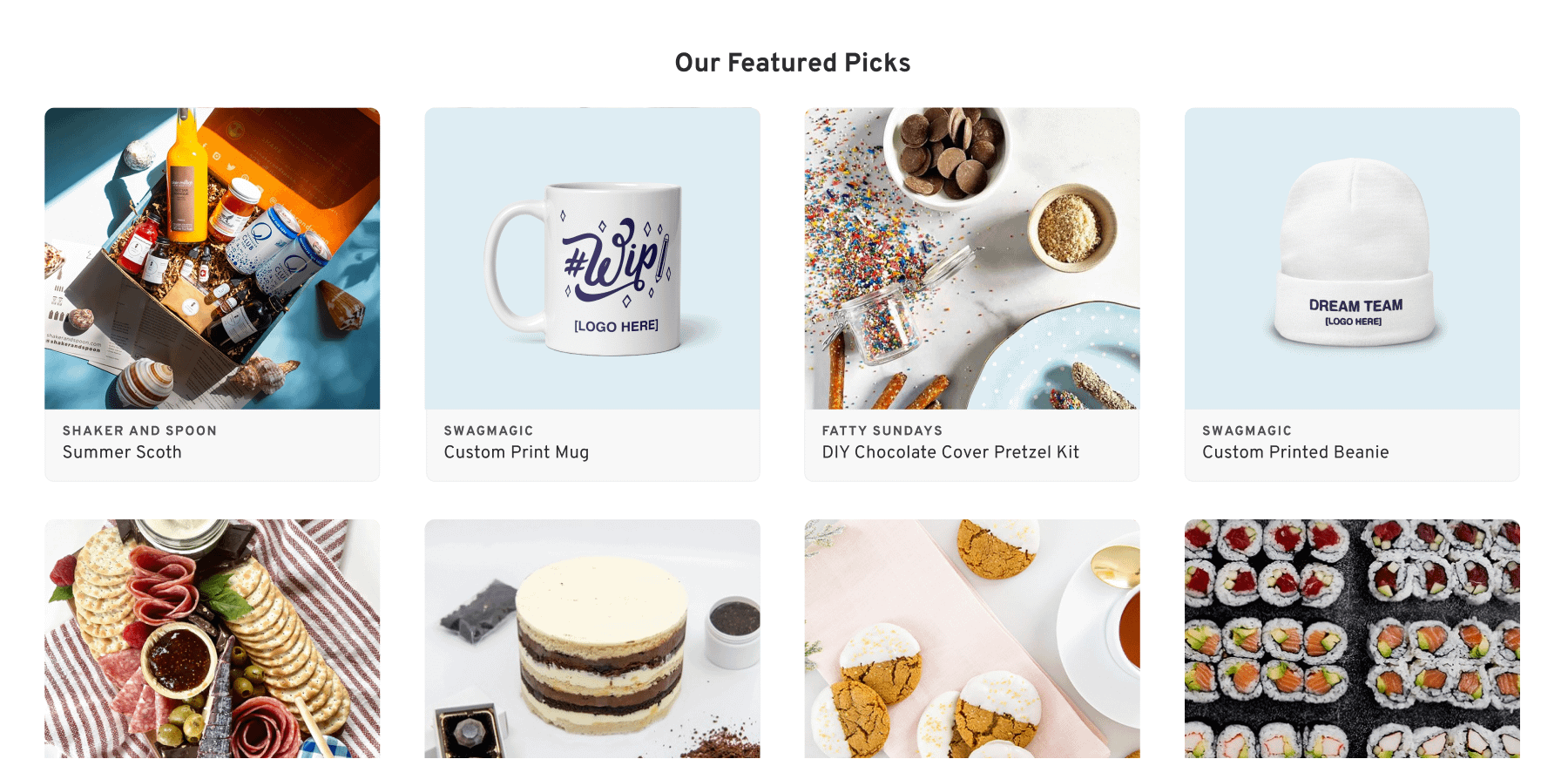Open the Summer Scoth product card

[x=212, y=294]
